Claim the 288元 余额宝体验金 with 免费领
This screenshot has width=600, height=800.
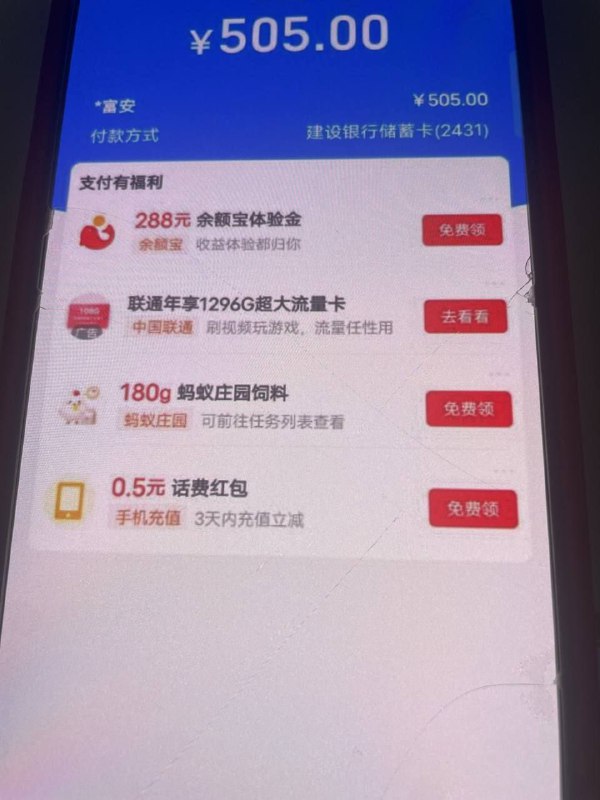(461, 230)
